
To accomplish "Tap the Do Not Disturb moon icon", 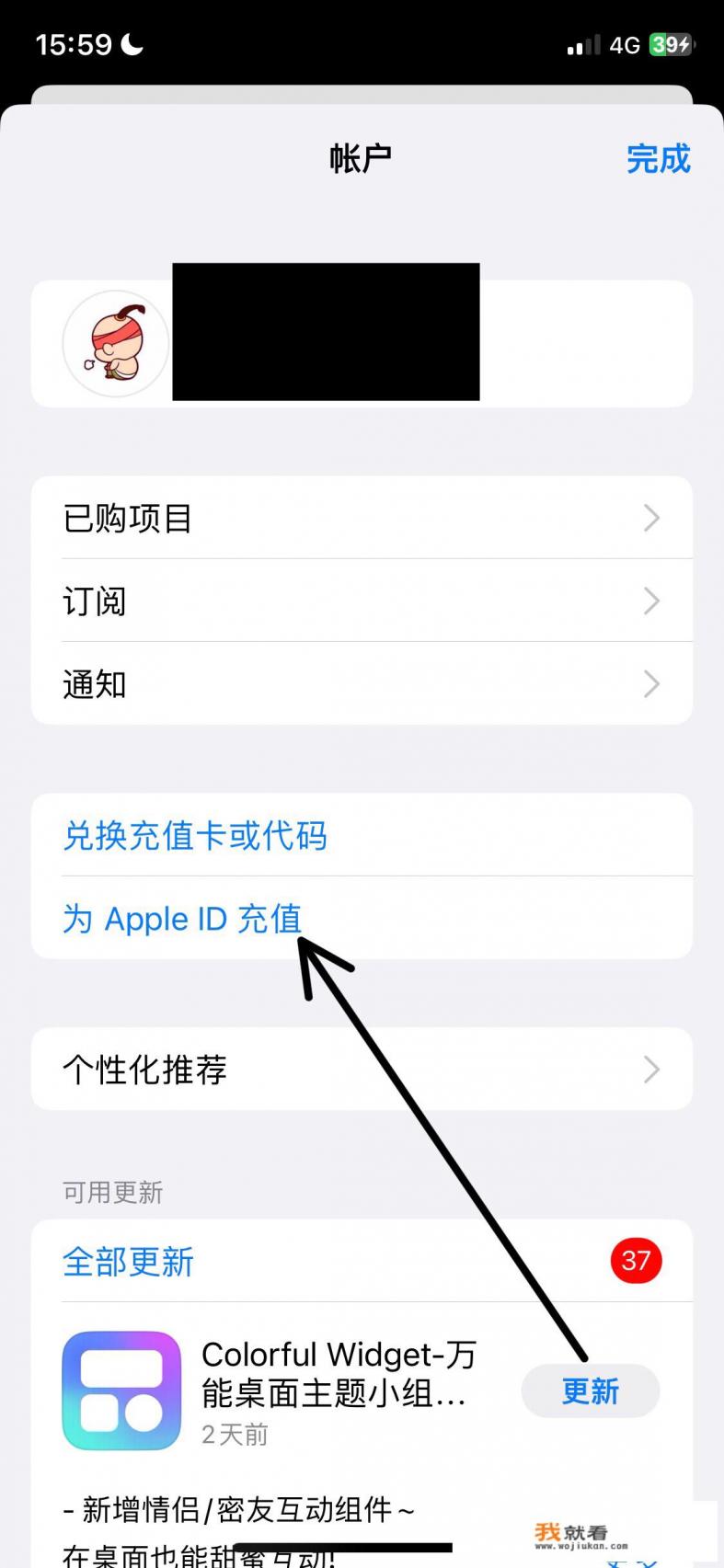I will (132, 42).
